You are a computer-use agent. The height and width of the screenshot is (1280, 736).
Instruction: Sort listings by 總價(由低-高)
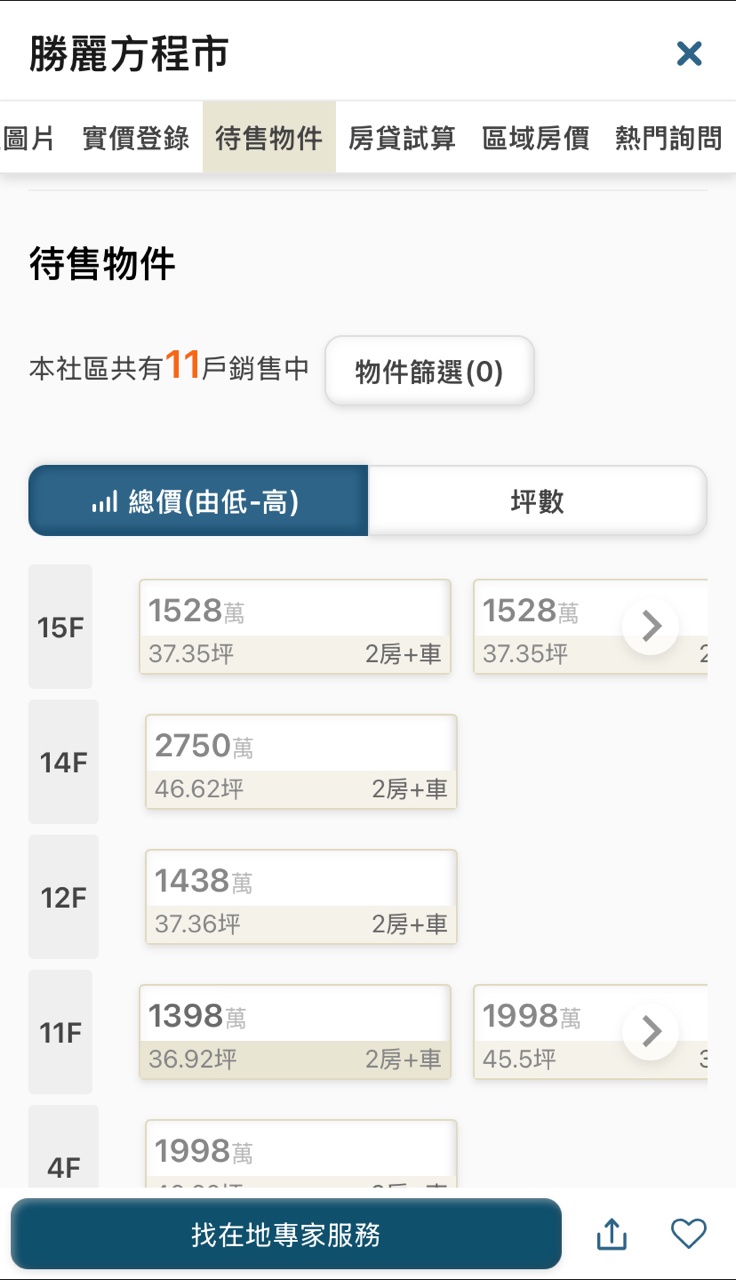point(198,501)
